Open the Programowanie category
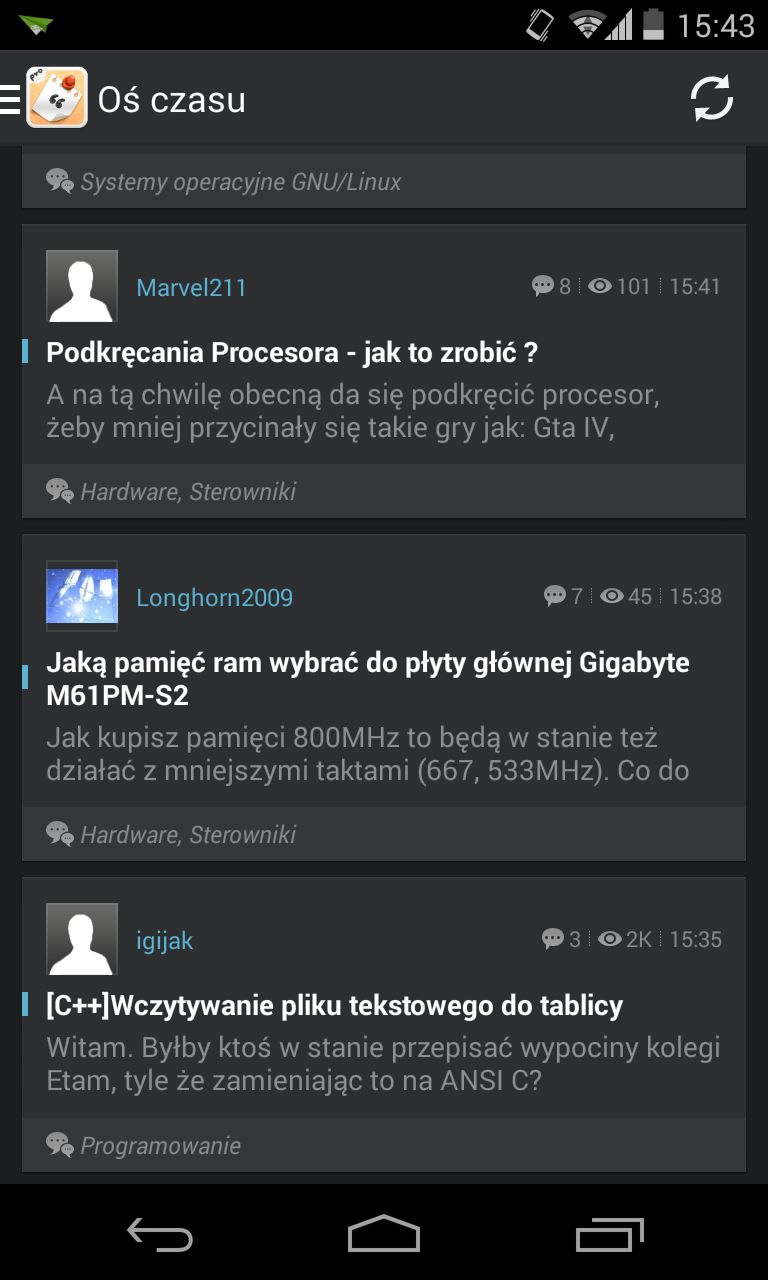768x1280 pixels. pos(160,1146)
